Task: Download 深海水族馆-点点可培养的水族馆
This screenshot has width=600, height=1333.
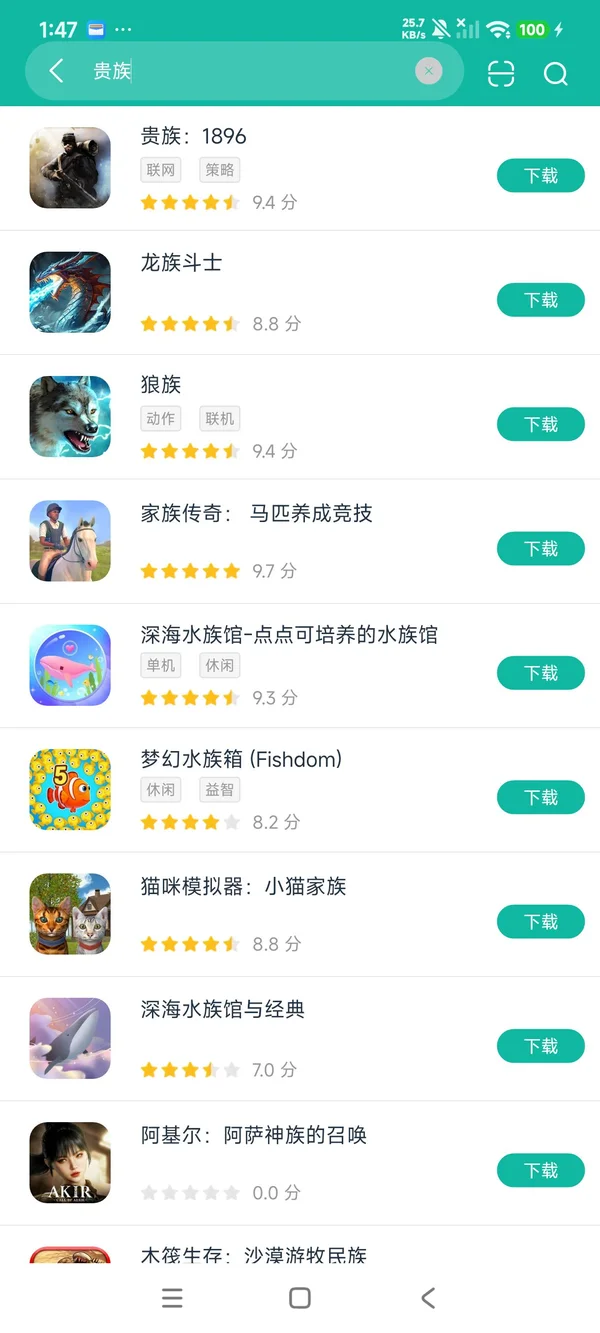Action: point(540,673)
